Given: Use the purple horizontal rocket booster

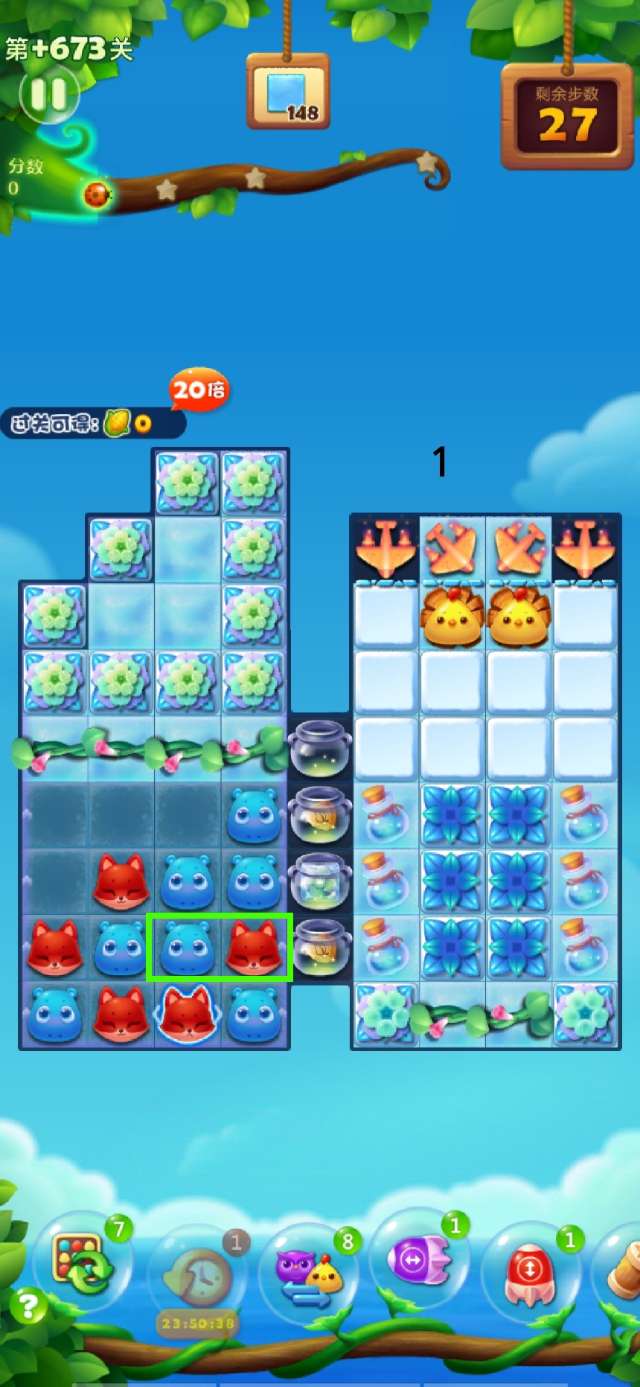Looking at the screenshot, I should pos(419,1260).
